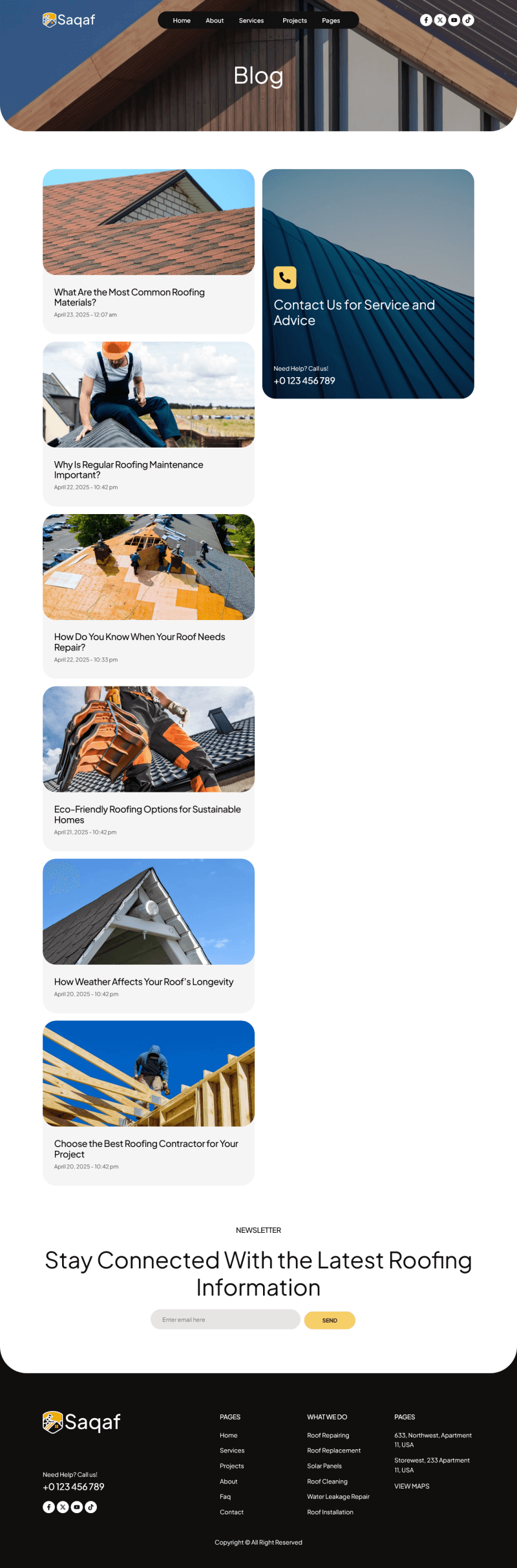Tap the yellow SEND button
This screenshot has height=1568, width=517.
click(x=330, y=1320)
